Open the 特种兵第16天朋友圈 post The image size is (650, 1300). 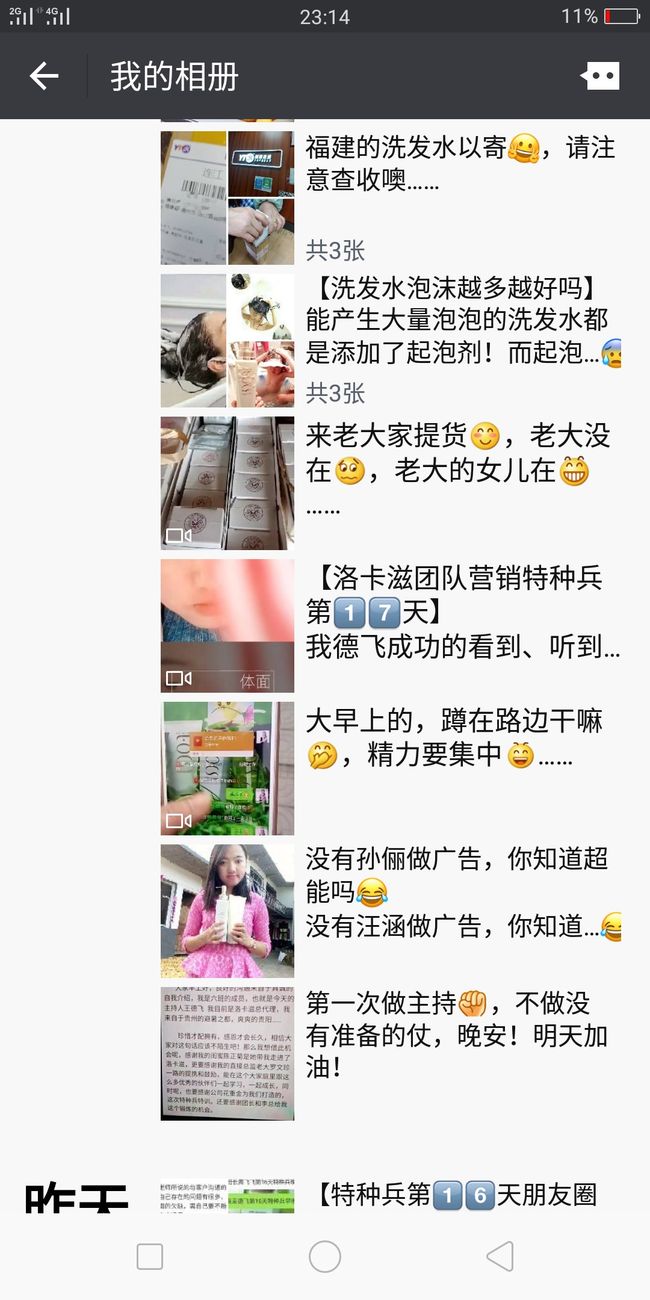tap(390, 1196)
